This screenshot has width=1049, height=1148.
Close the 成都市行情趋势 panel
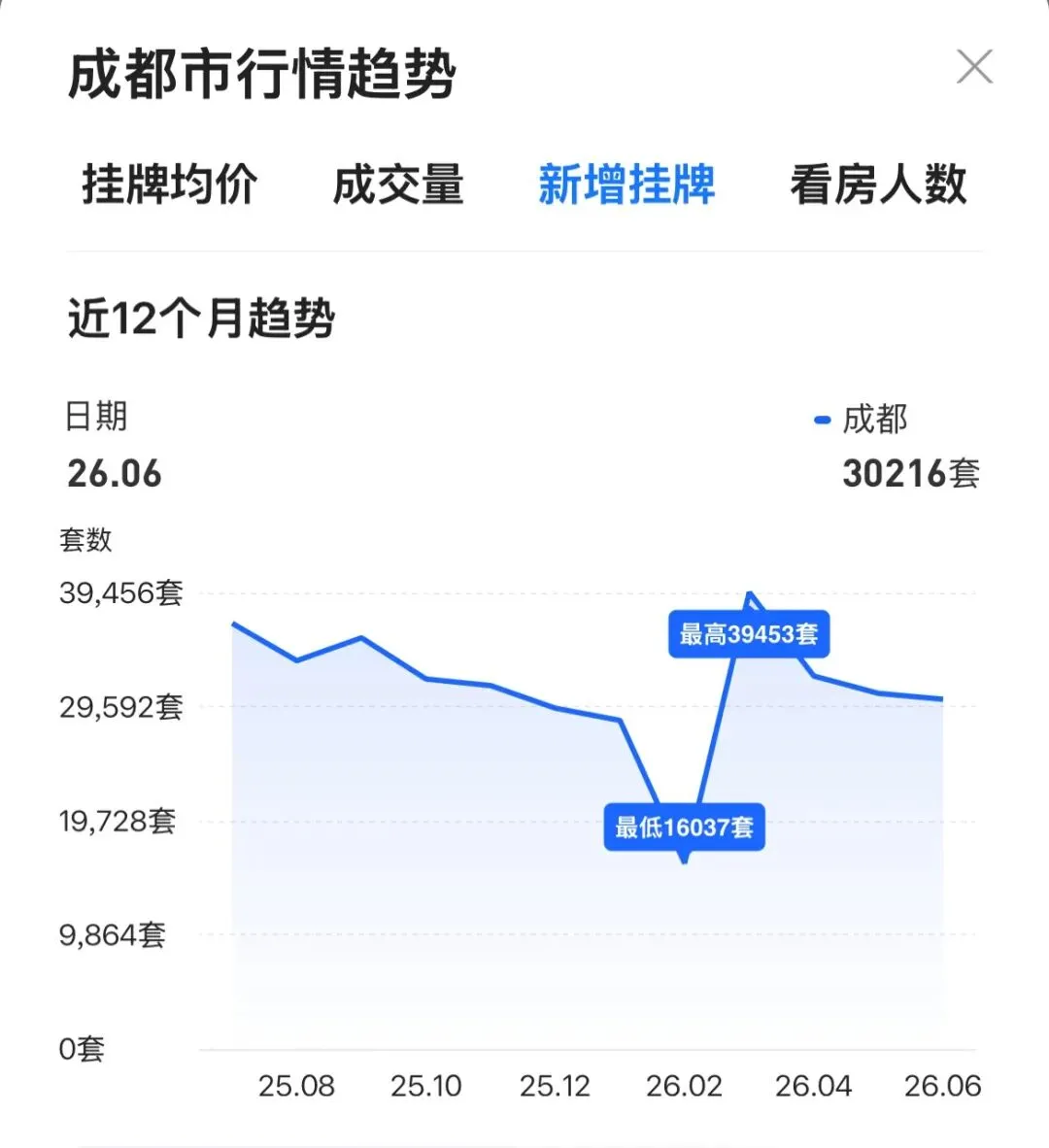[x=974, y=67]
